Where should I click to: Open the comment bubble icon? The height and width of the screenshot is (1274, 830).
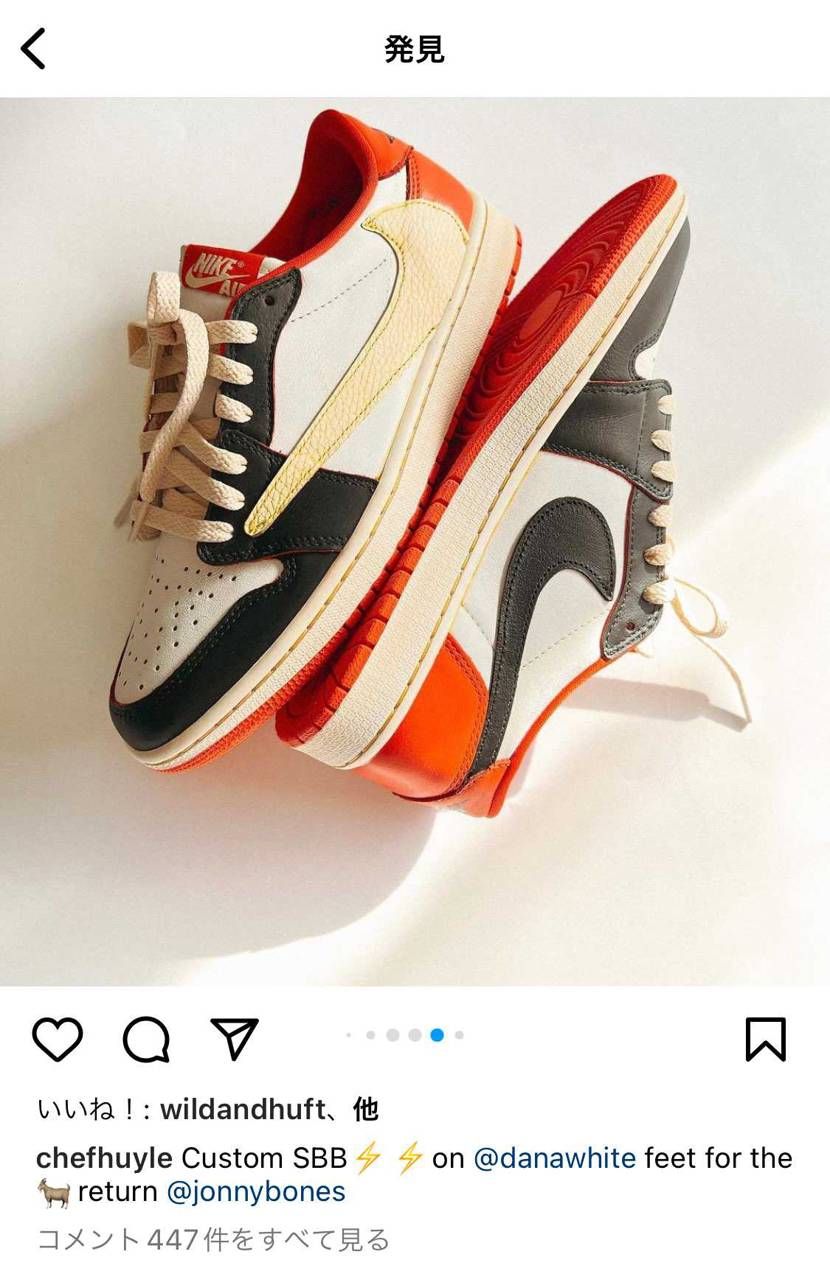tap(146, 1039)
